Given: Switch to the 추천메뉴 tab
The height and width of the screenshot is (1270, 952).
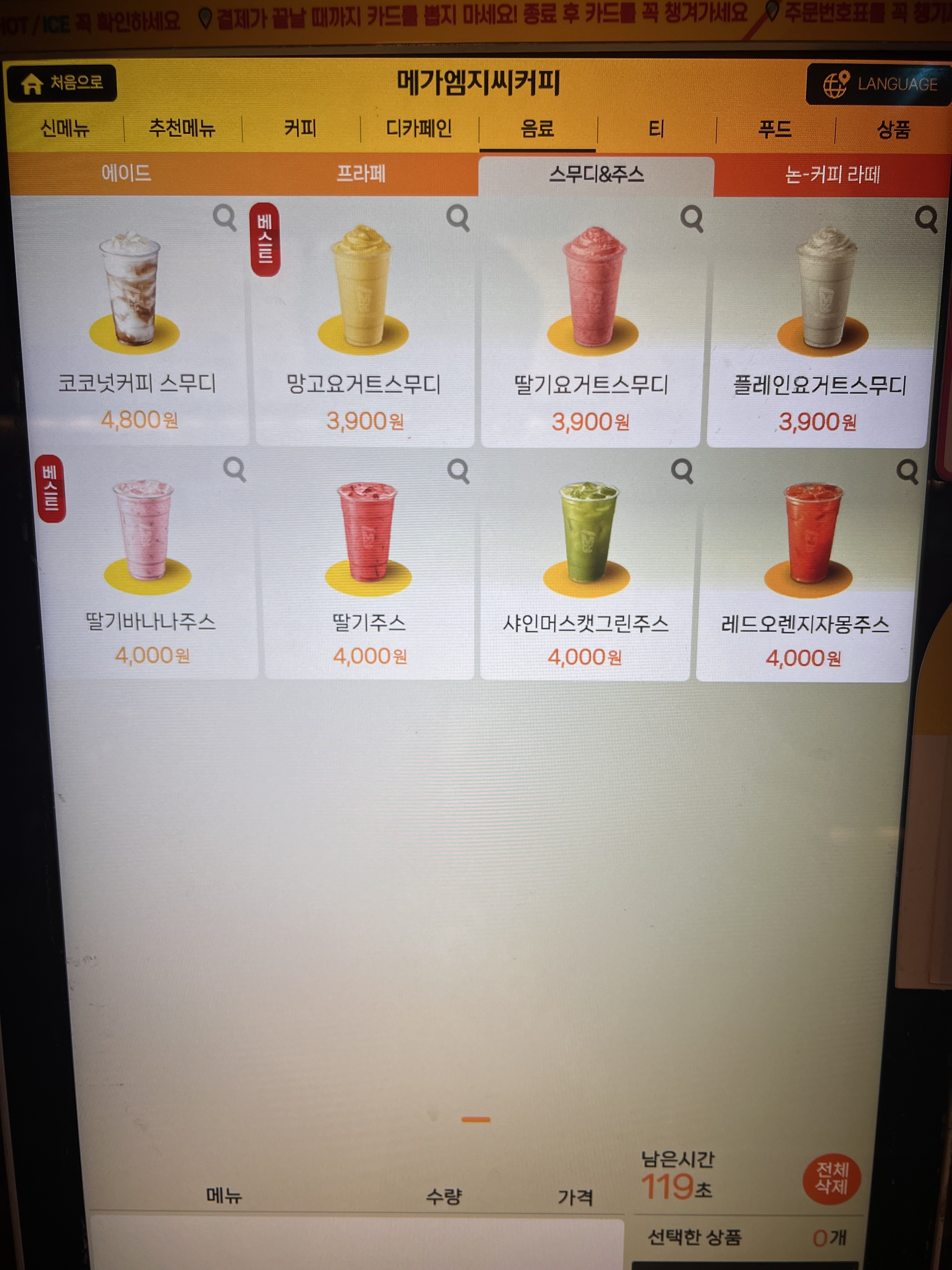Looking at the screenshot, I should tap(183, 128).
